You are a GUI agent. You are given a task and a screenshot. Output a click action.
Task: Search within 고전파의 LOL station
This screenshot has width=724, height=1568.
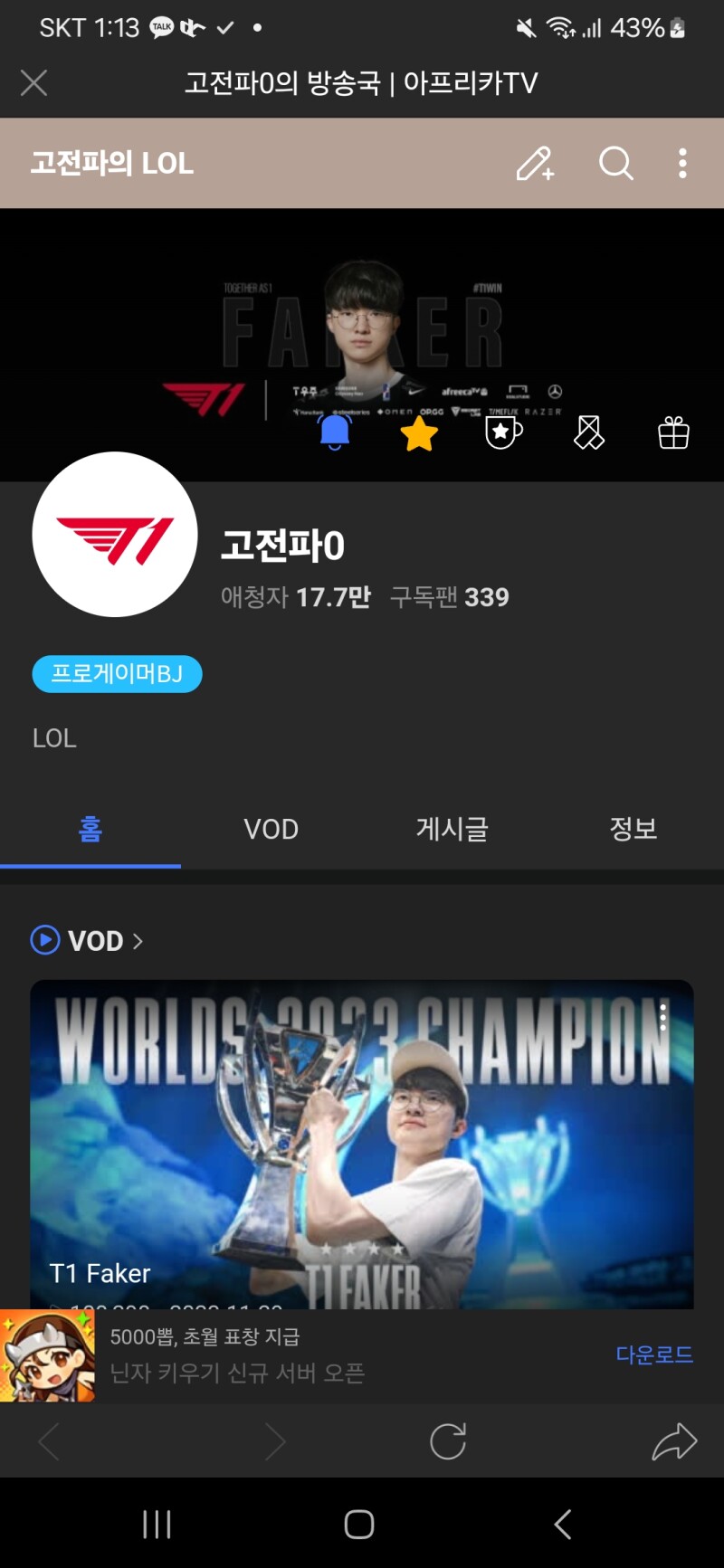click(x=615, y=164)
